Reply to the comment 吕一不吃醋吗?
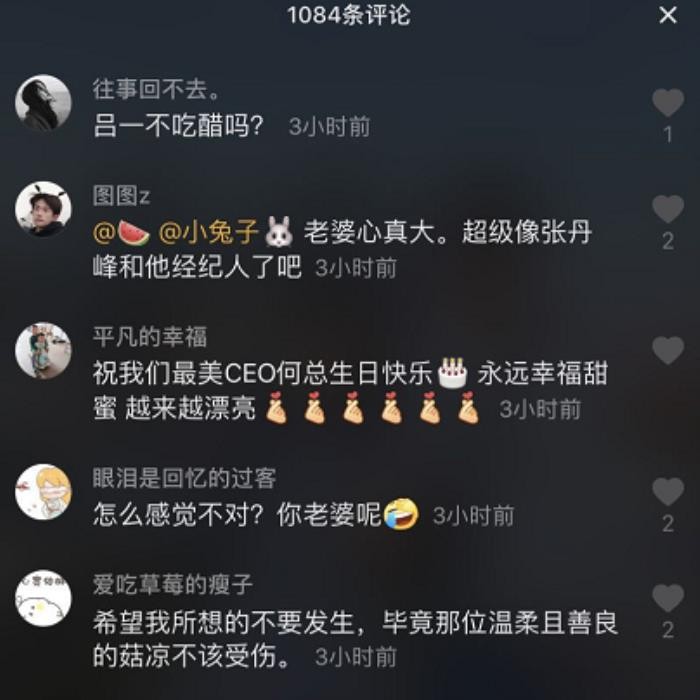 (x=179, y=126)
